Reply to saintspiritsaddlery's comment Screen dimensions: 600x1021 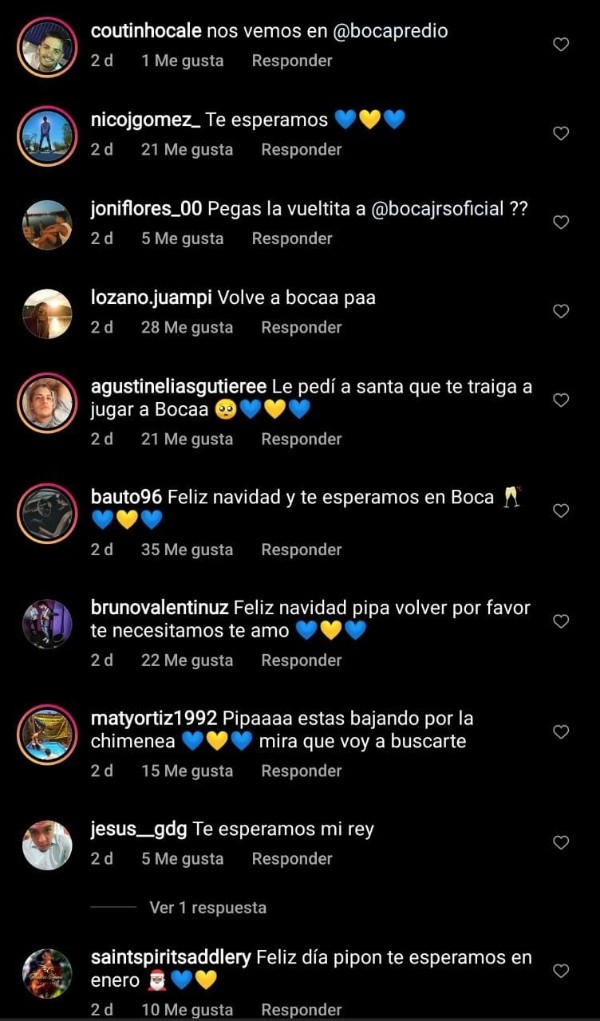click(301, 1009)
